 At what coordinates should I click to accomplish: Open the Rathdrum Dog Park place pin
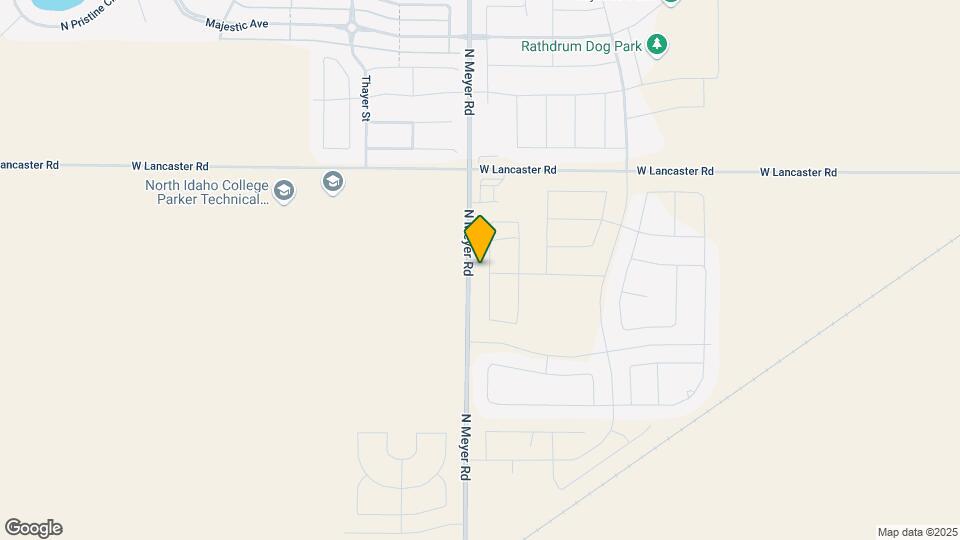(x=657, y=45)
